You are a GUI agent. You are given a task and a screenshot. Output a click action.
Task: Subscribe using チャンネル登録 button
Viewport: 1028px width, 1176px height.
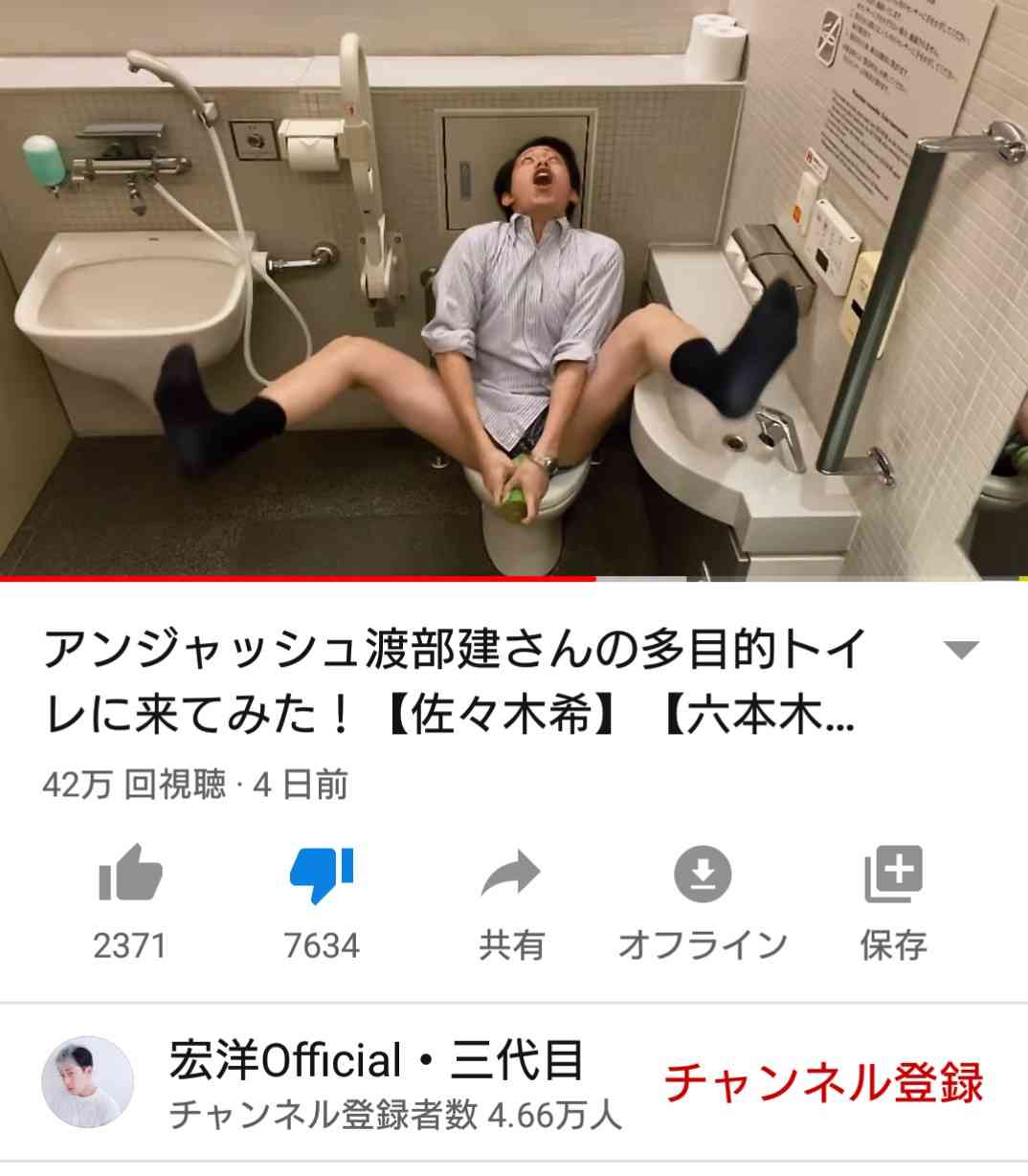coord(823,1082)
